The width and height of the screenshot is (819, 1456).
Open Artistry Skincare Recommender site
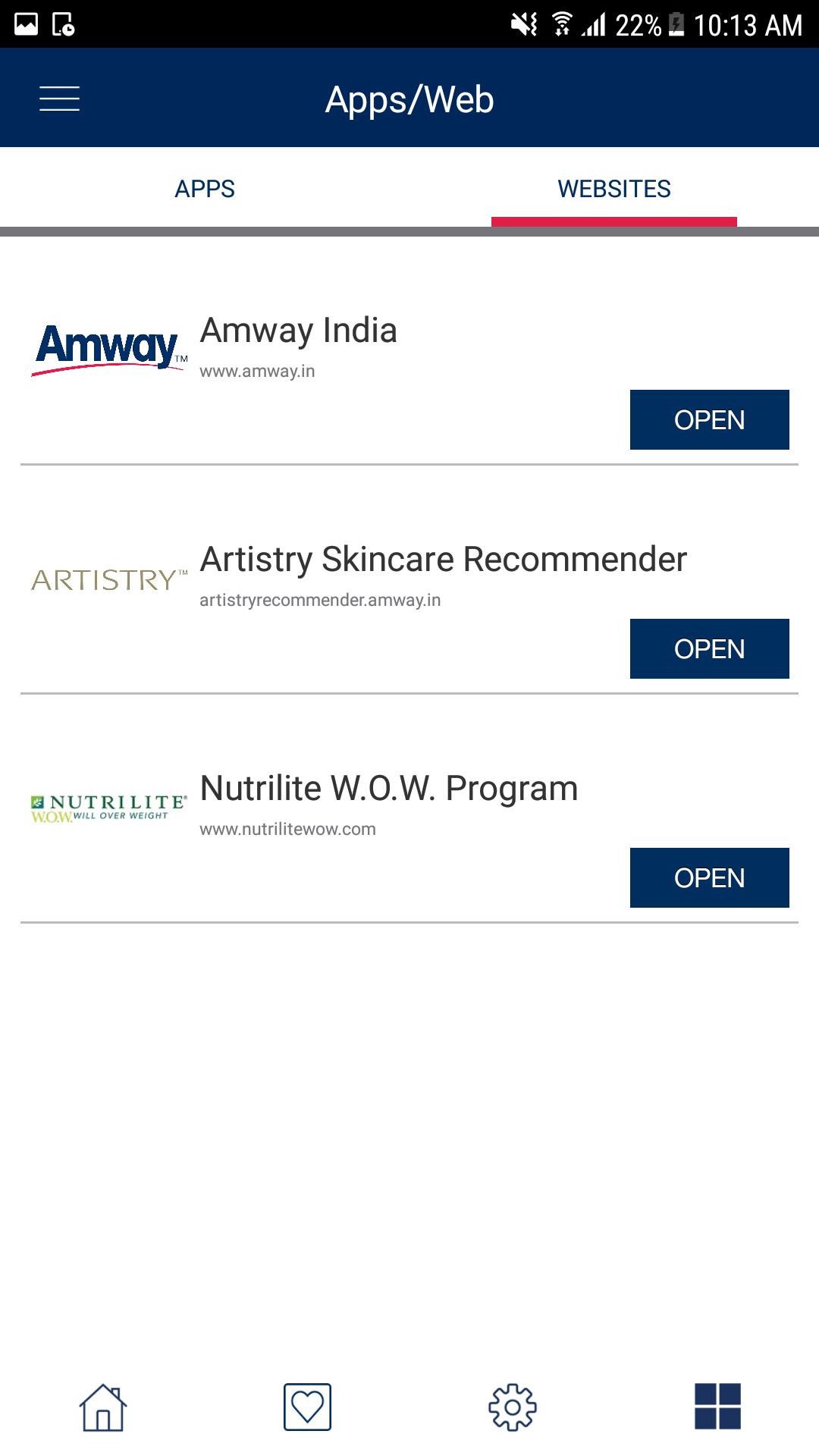point(709,649)
